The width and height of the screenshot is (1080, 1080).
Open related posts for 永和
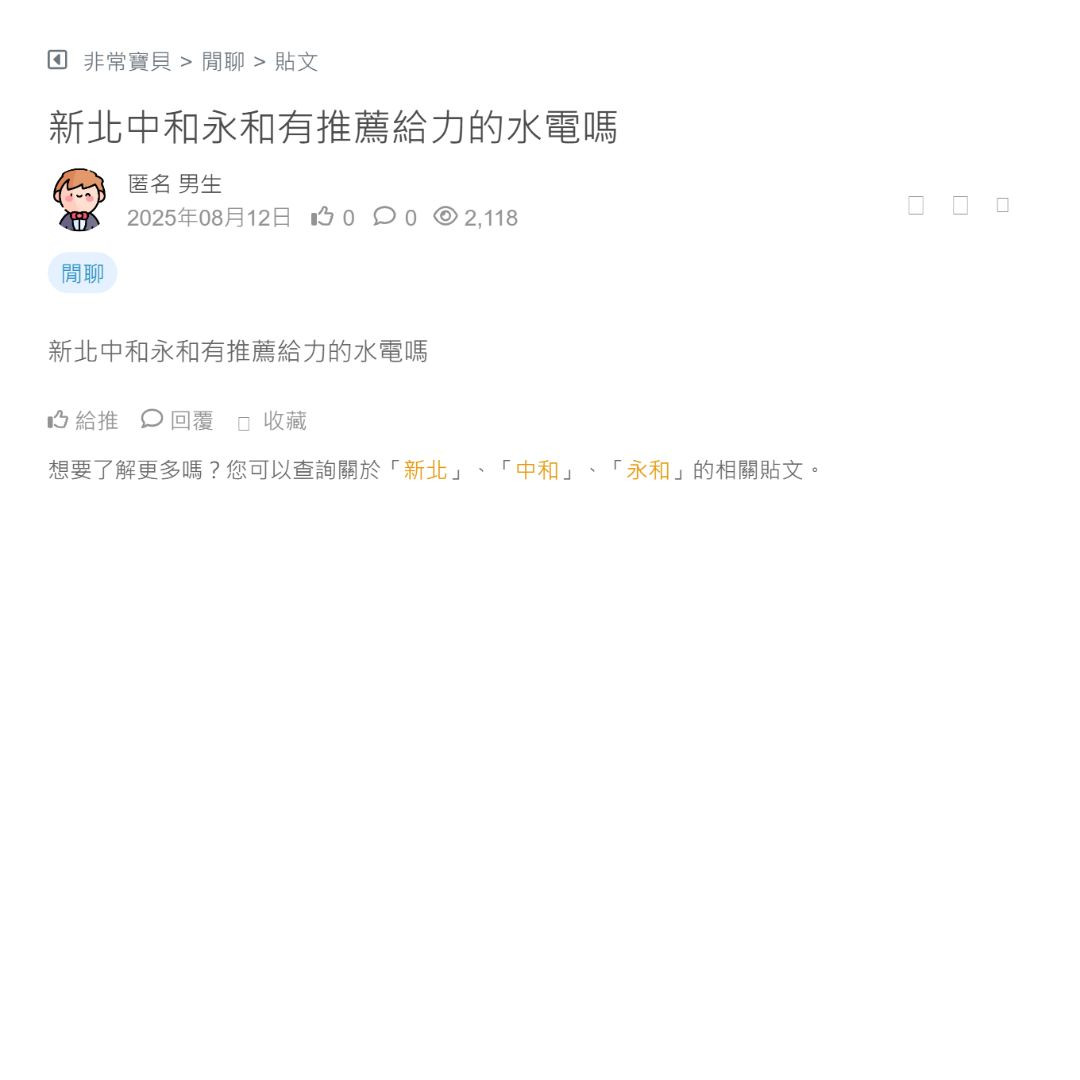pos(648,470)
